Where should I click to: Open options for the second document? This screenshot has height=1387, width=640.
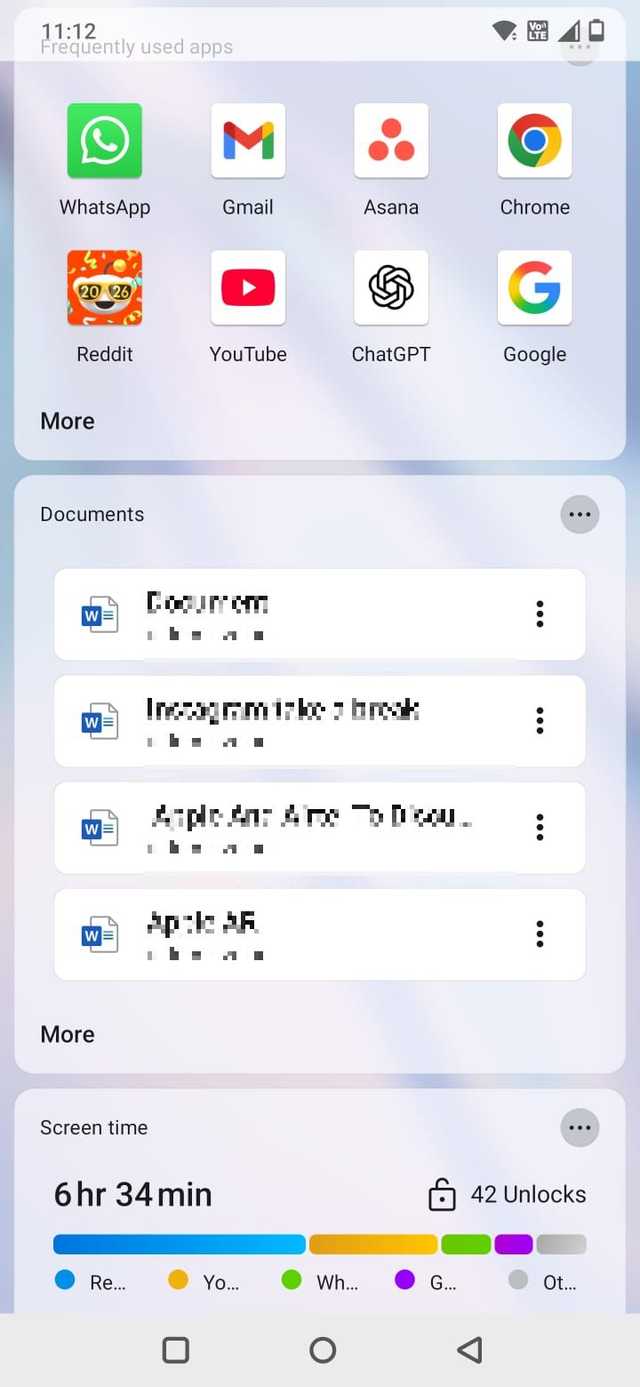(x=540, y=720)
